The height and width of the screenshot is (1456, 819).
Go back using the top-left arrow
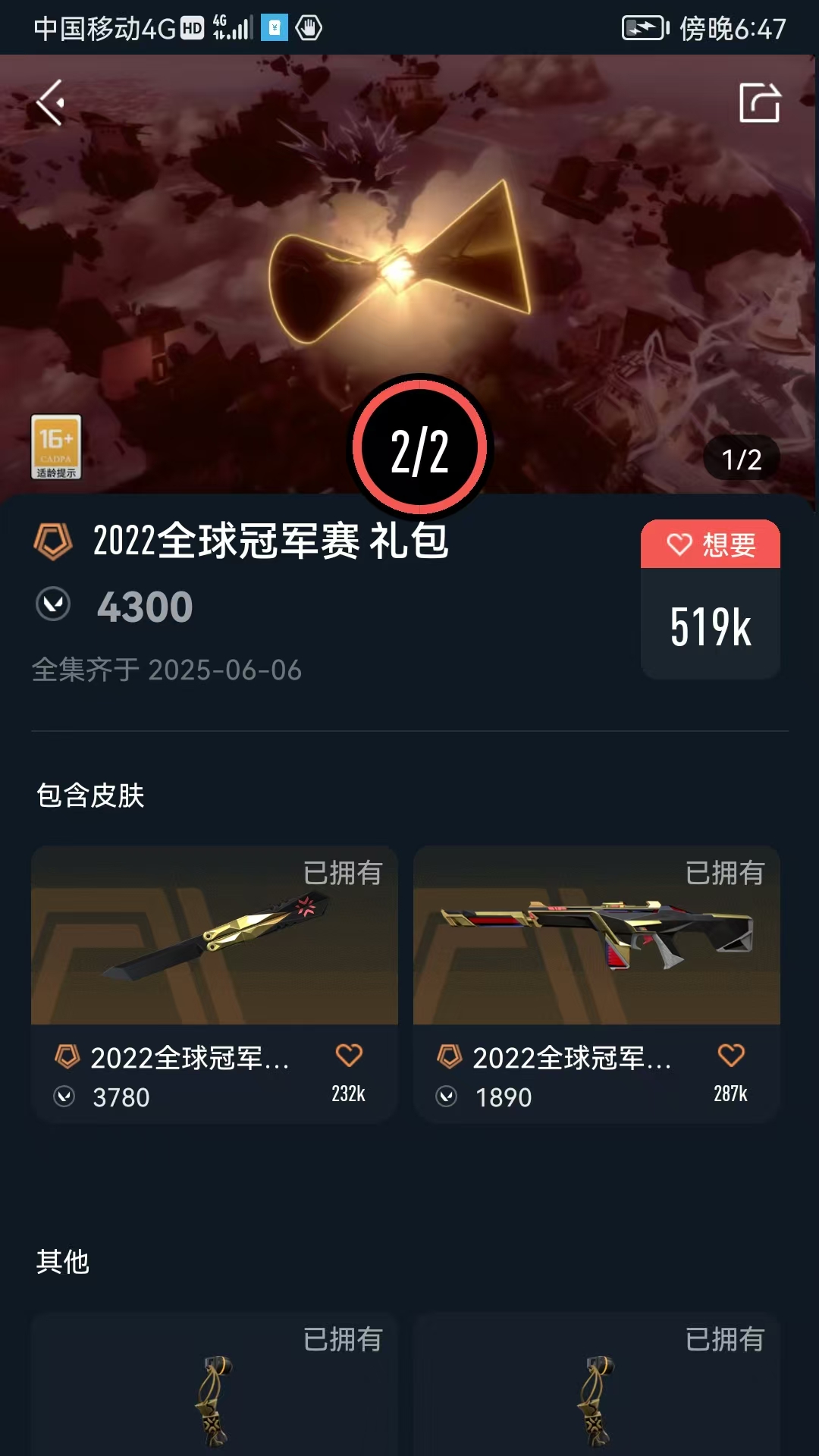50,103
